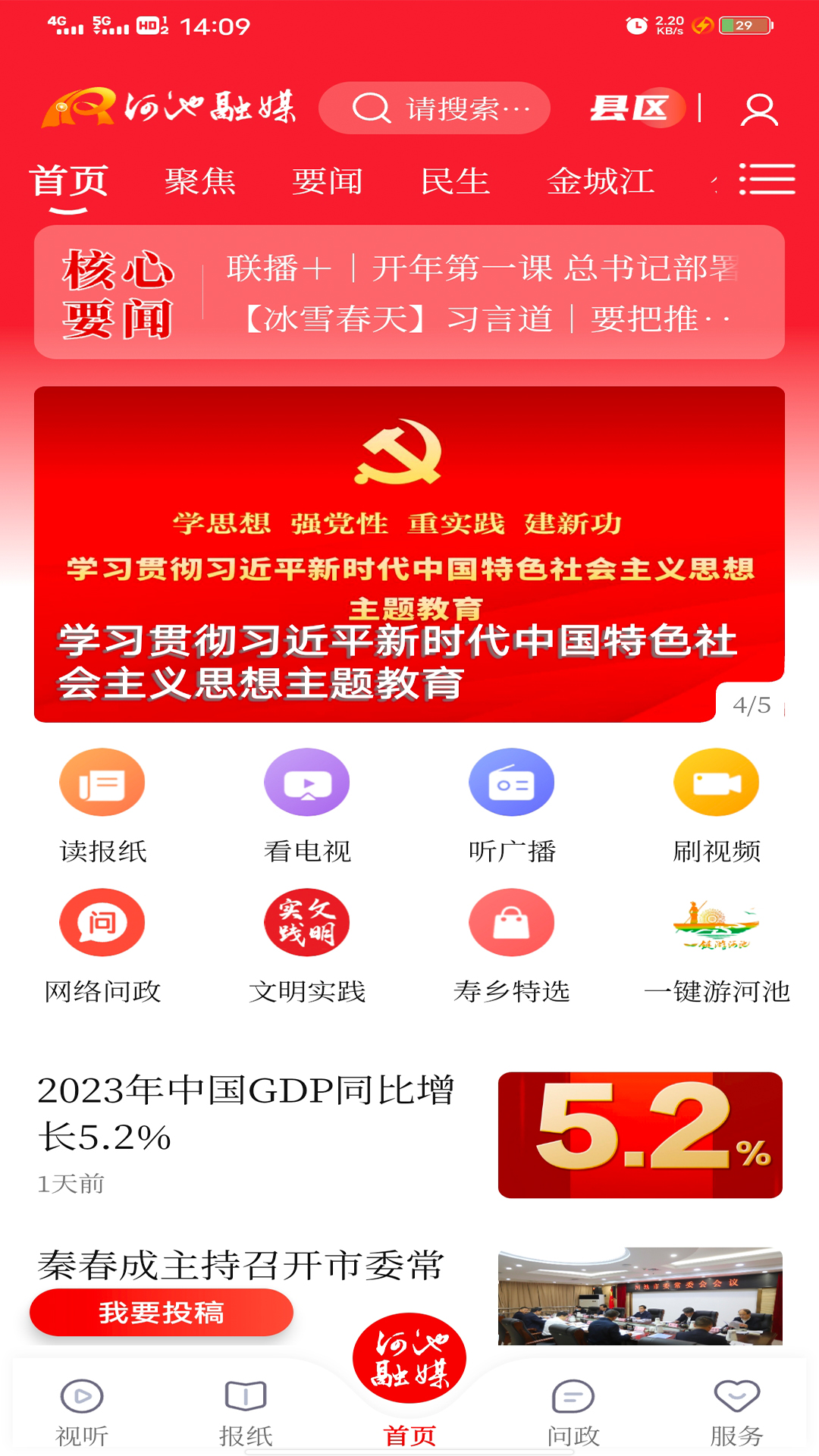Open the 县区 district selector

click(x=634, y=108)
